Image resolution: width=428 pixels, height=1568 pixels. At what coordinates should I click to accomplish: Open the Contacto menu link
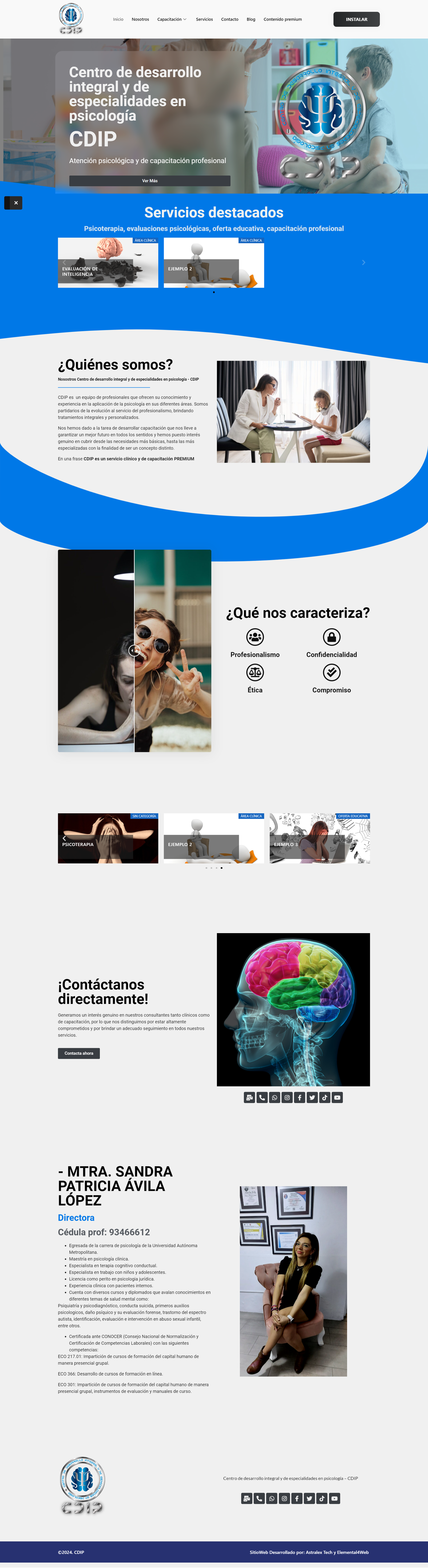pyautogui.click(x=230, y=20)
